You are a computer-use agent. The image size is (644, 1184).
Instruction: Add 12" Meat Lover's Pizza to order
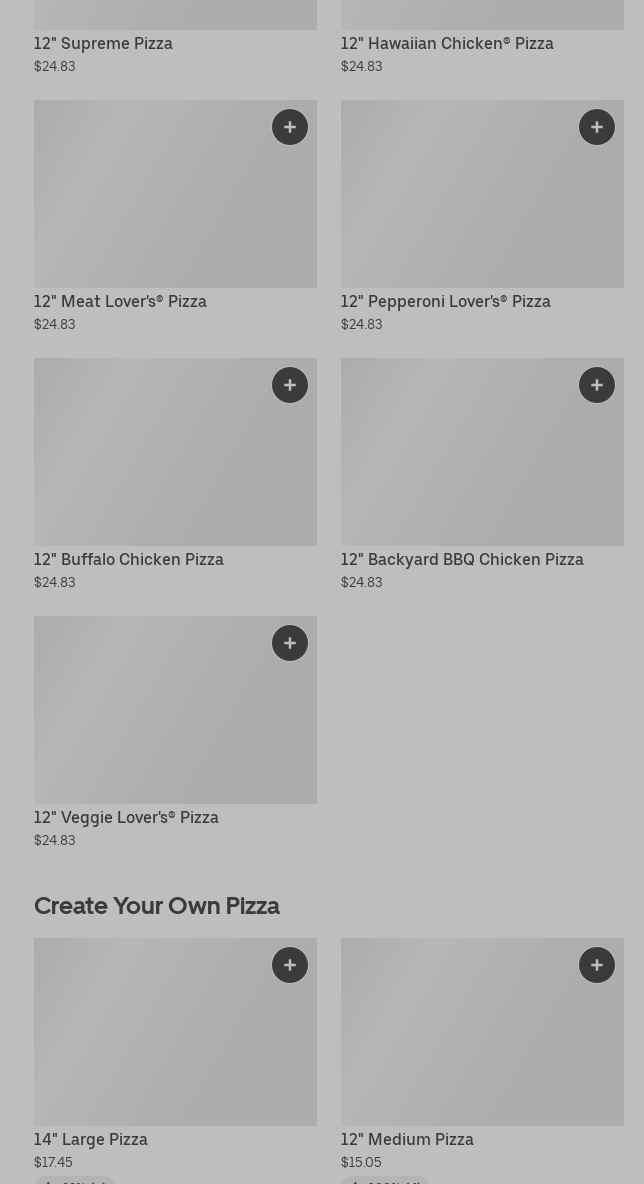[290, 127]
